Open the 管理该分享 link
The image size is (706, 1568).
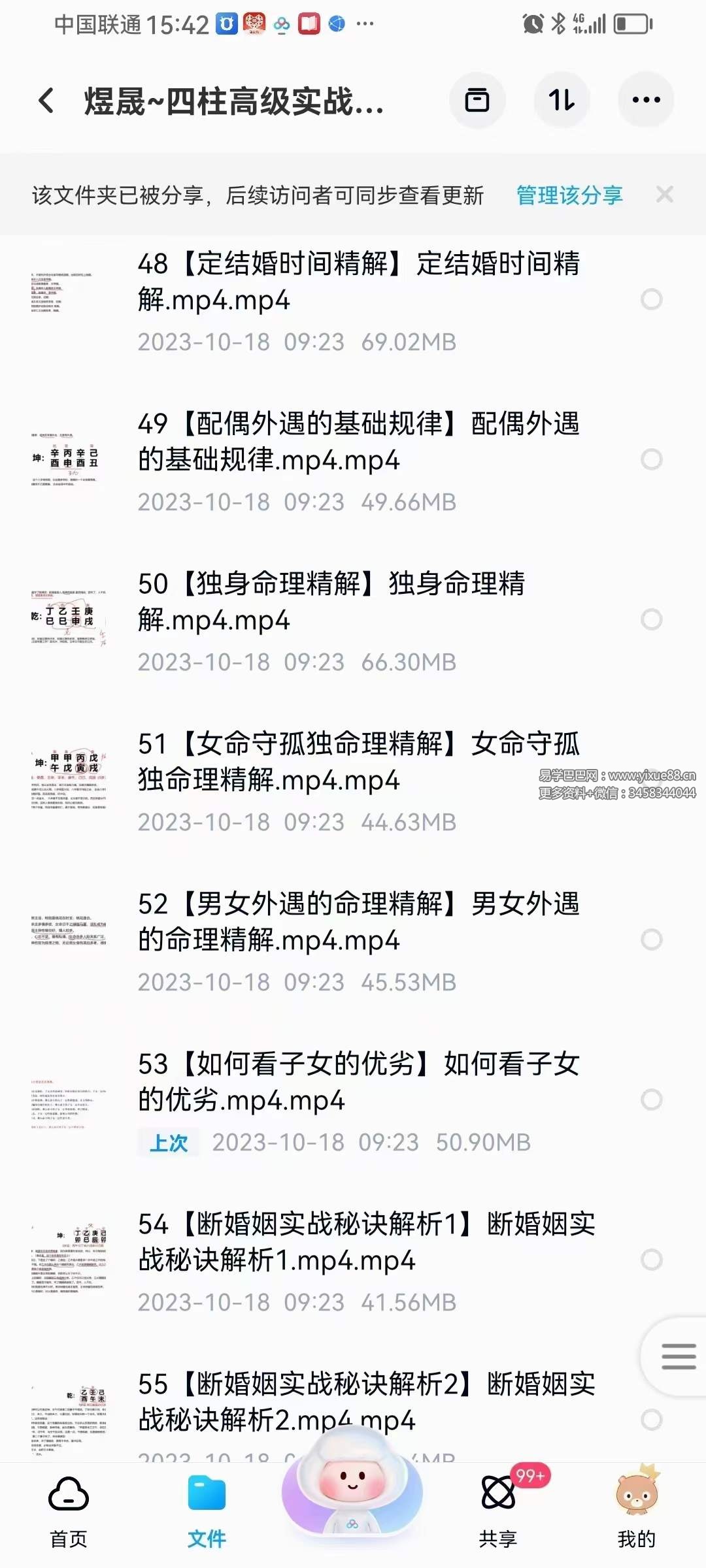[567, 194]
